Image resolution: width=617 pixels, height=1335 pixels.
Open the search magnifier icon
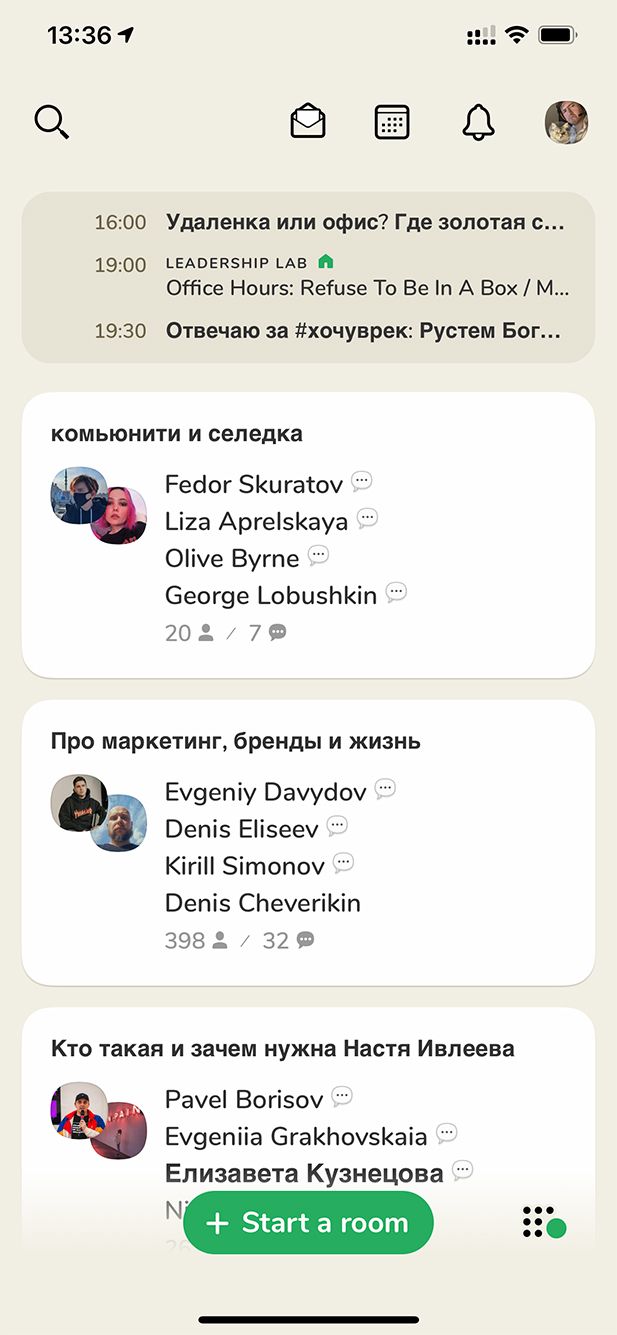(51, 122)
